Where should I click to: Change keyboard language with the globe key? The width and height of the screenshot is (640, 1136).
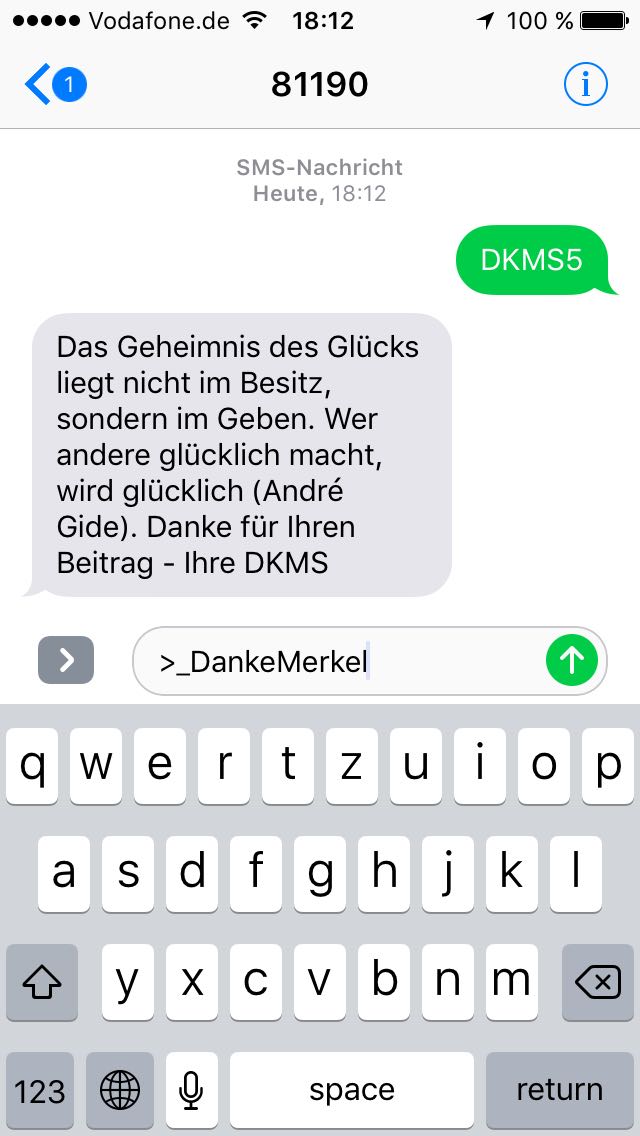120,1090
